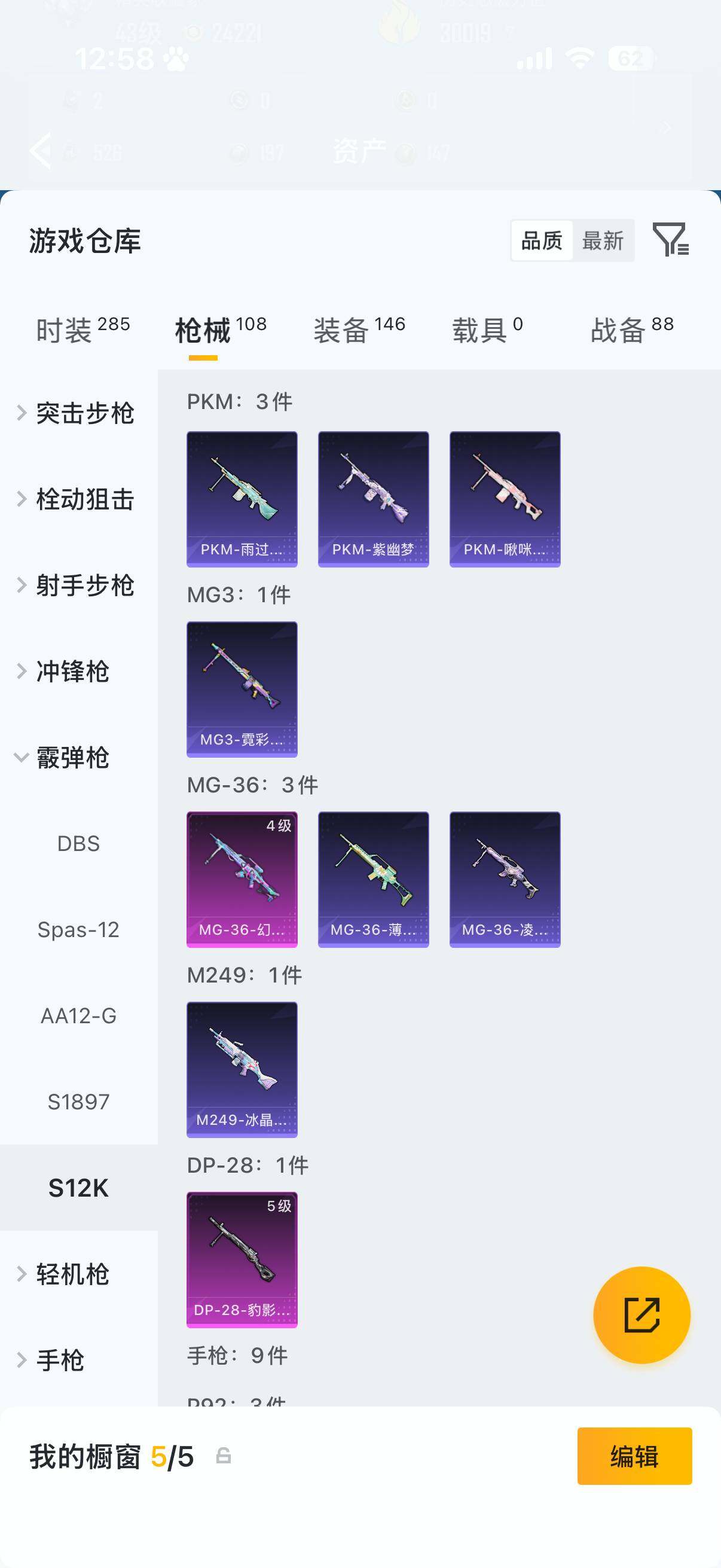This screenshot has width=721, height=1568.
Task: Switch to the 载具 tab
Action: click(x=487, y=330)
